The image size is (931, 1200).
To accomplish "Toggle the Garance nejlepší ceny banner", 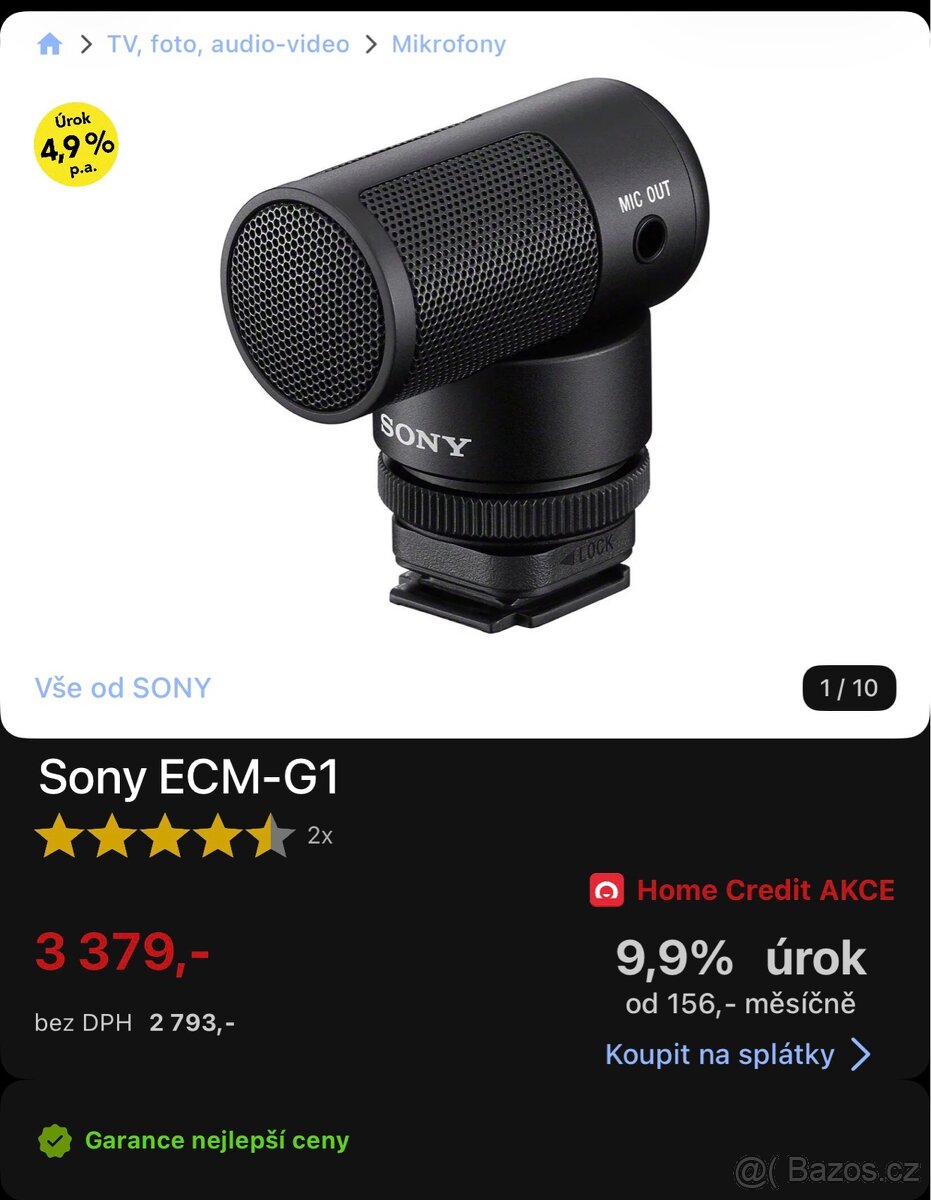I will tap(216, 1140).
